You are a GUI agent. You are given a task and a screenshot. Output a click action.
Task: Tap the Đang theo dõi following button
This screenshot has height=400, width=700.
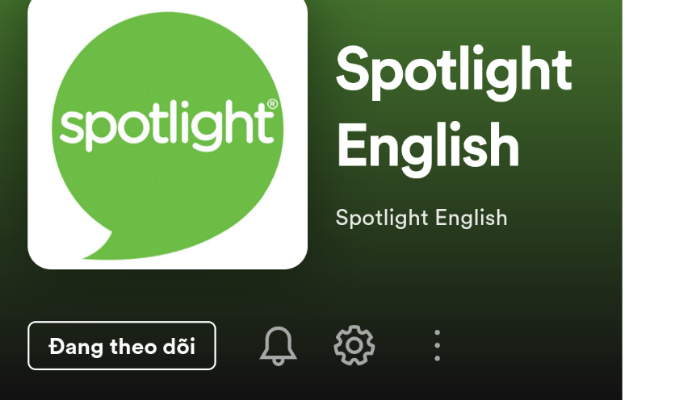coord(121,346)
